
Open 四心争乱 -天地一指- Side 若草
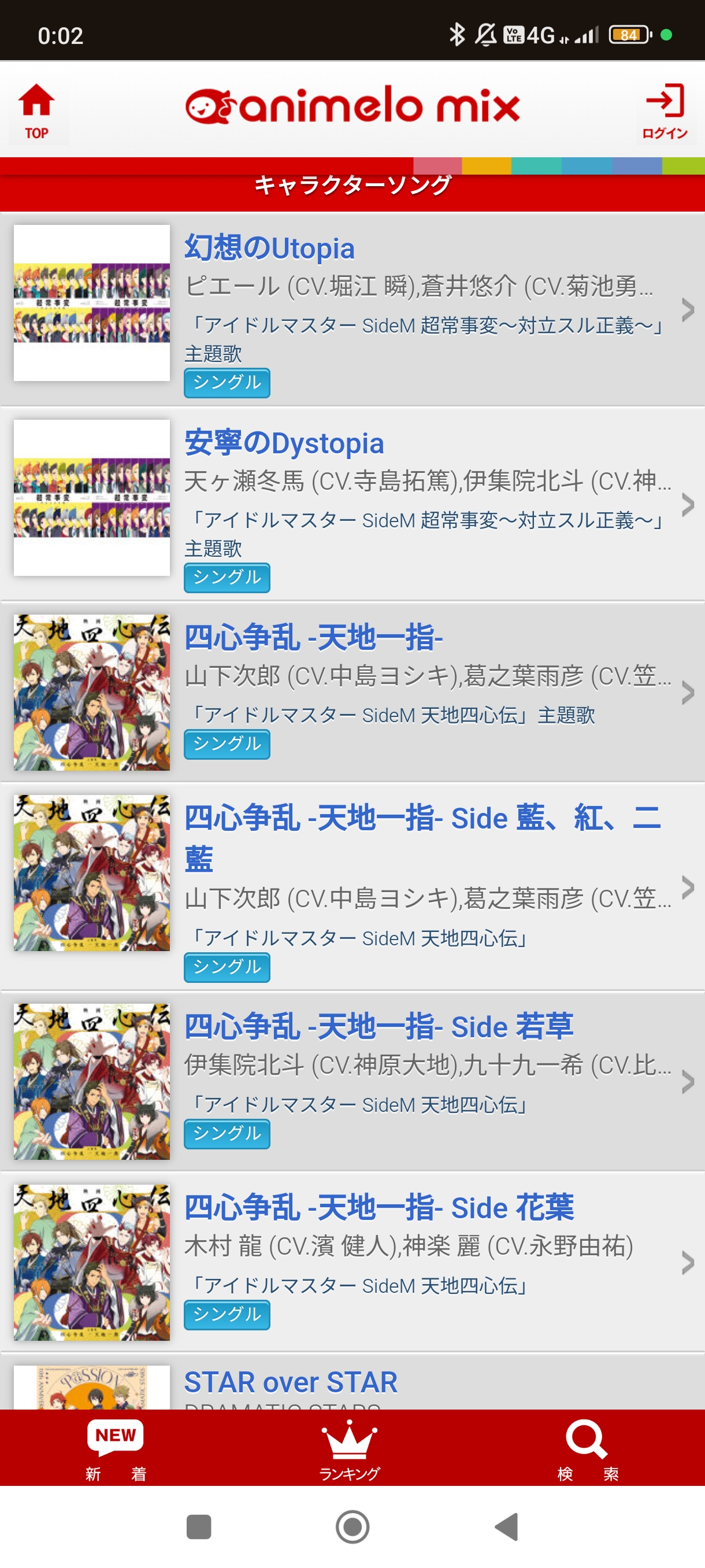point(352,1081)
